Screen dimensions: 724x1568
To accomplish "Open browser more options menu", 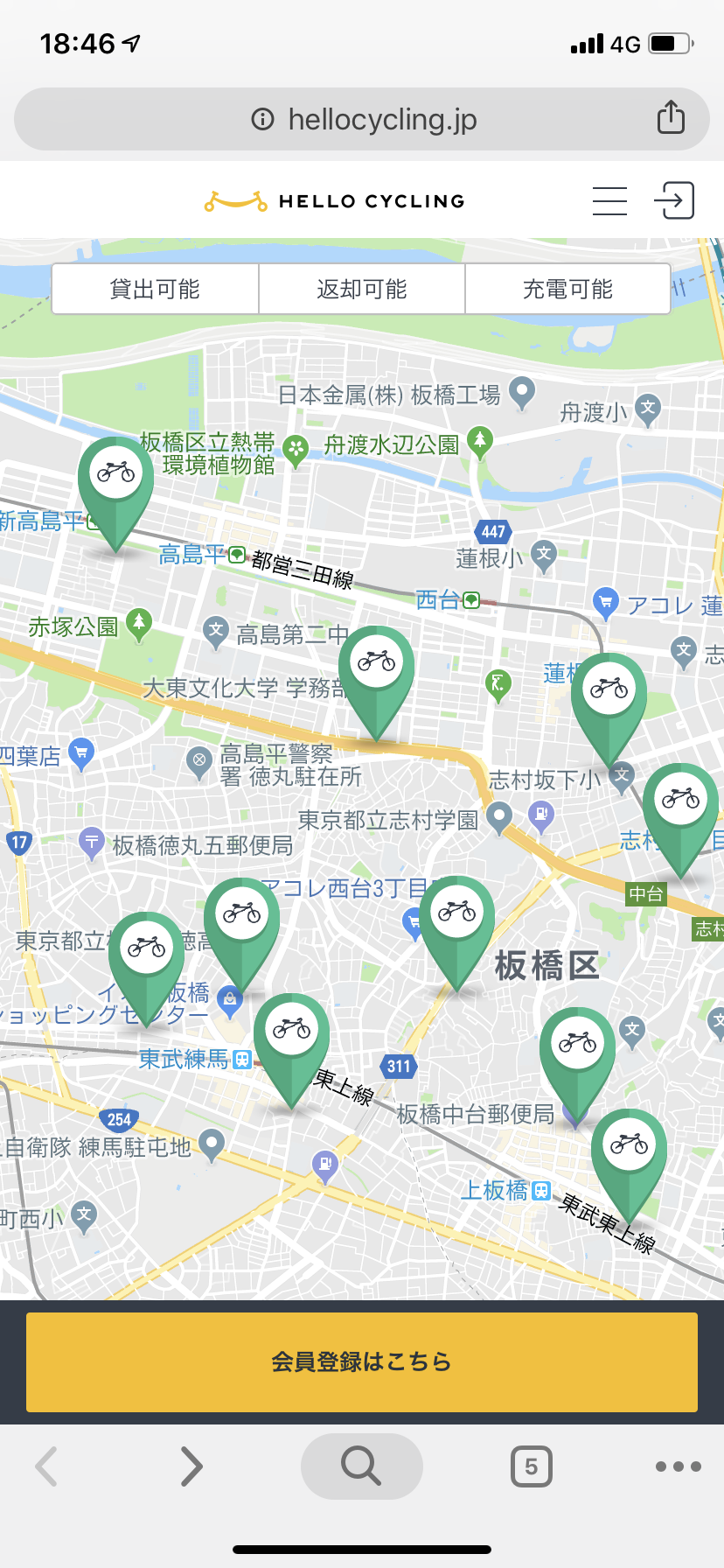I will point(678,1466).
